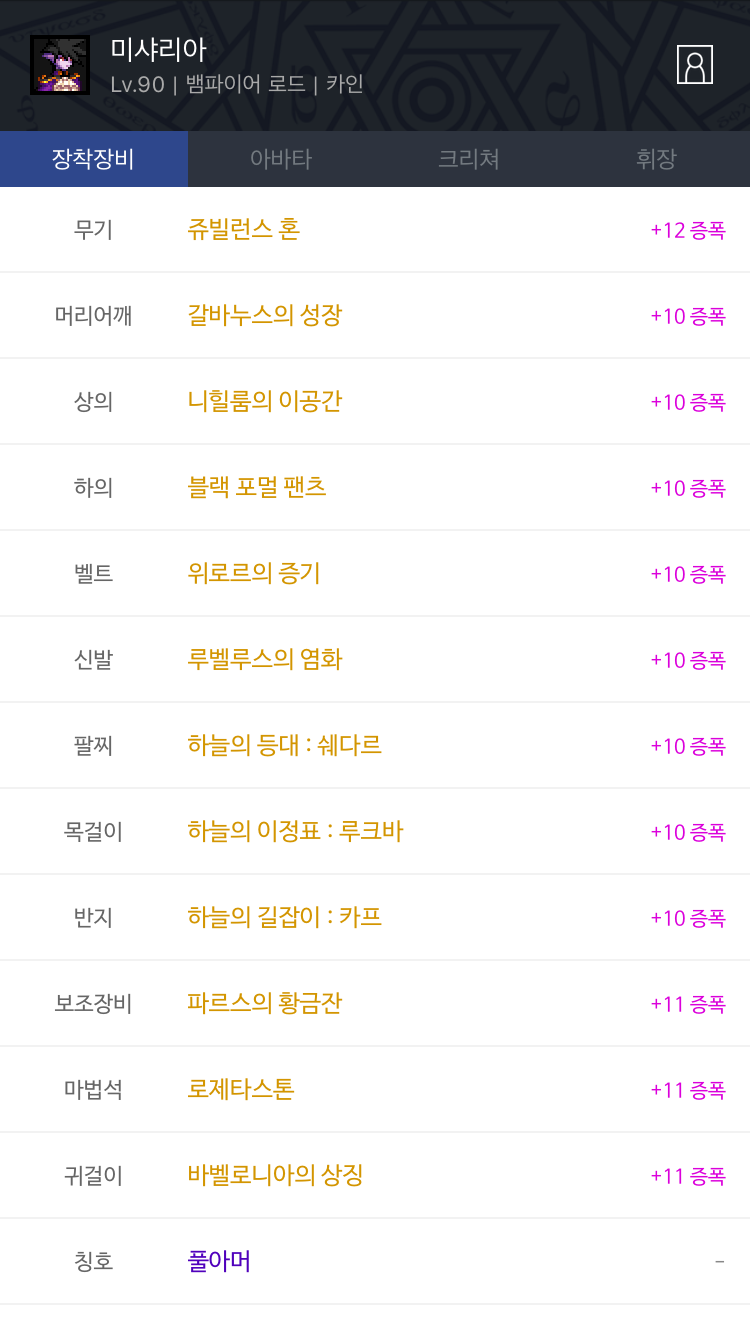Open the character profile icon

695,64
